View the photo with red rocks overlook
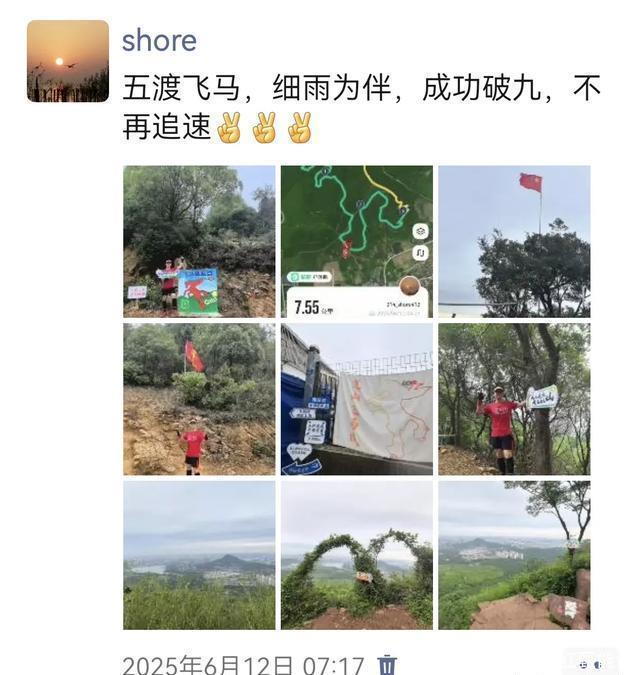The width and height of the screenshot is (640, 675). coord(514,555)
